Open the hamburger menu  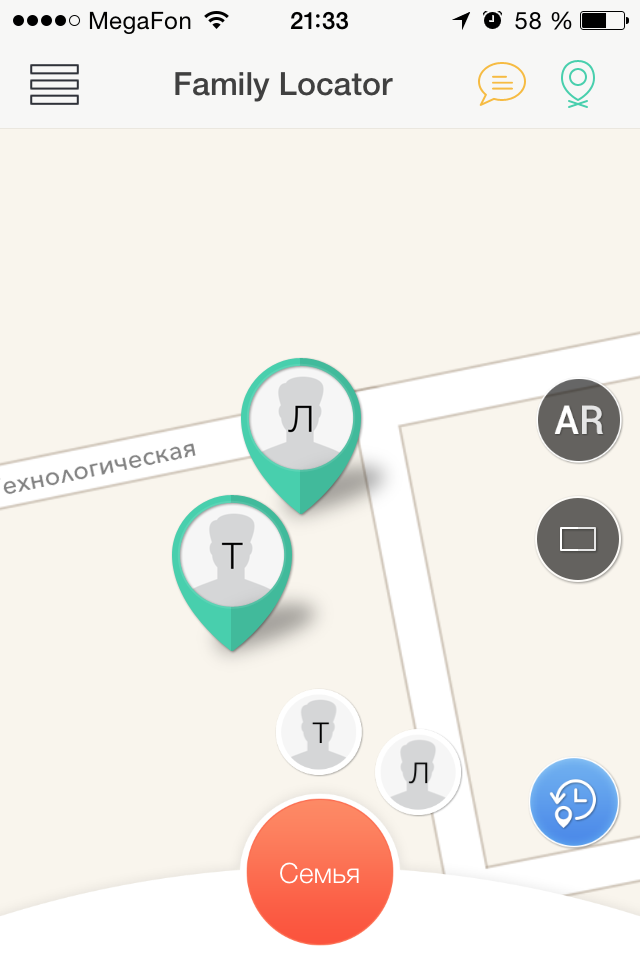(x=54, y=85)
